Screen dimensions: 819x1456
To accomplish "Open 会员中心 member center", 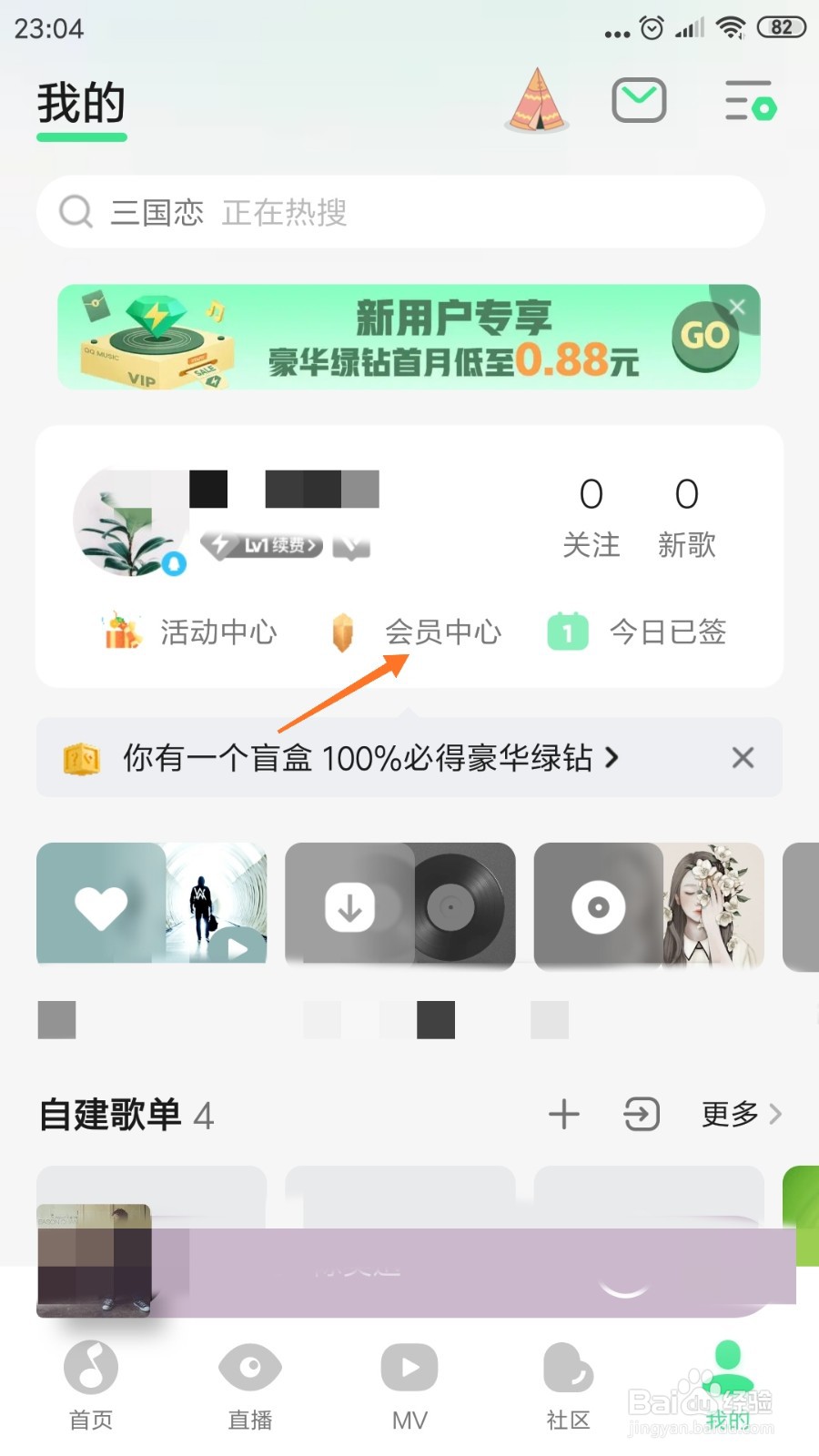I will click(x=444, y=632).
